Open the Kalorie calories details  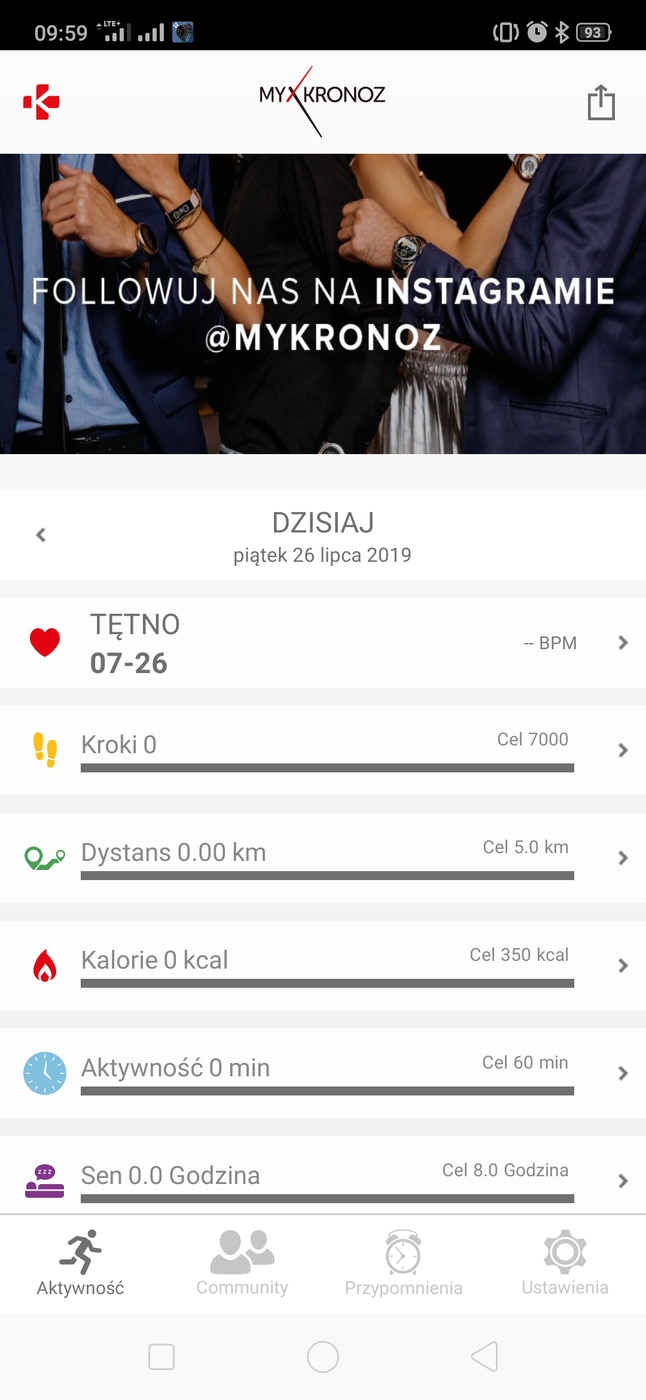click(323, 965)
